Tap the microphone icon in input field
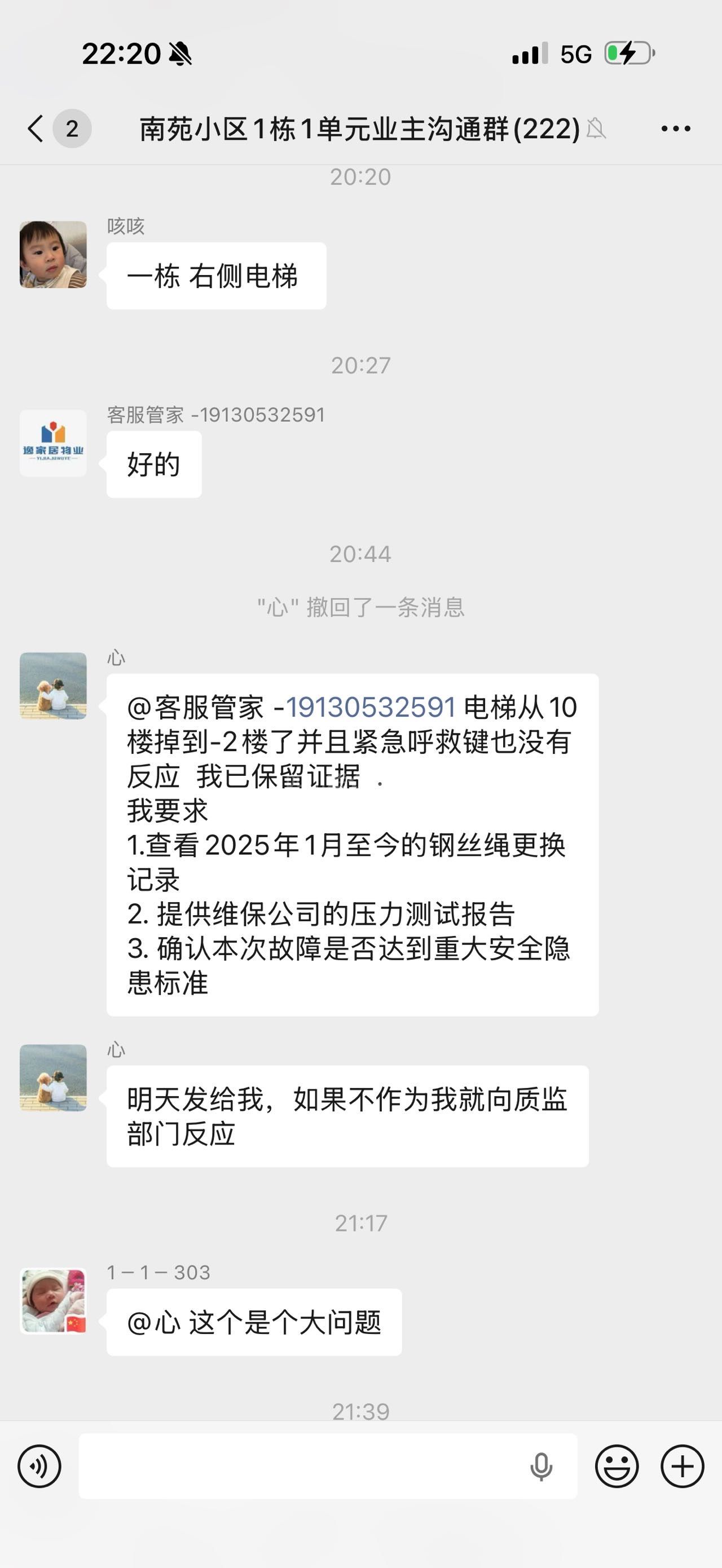Viewport: 722px width, 1568px height. point(540,1467)
